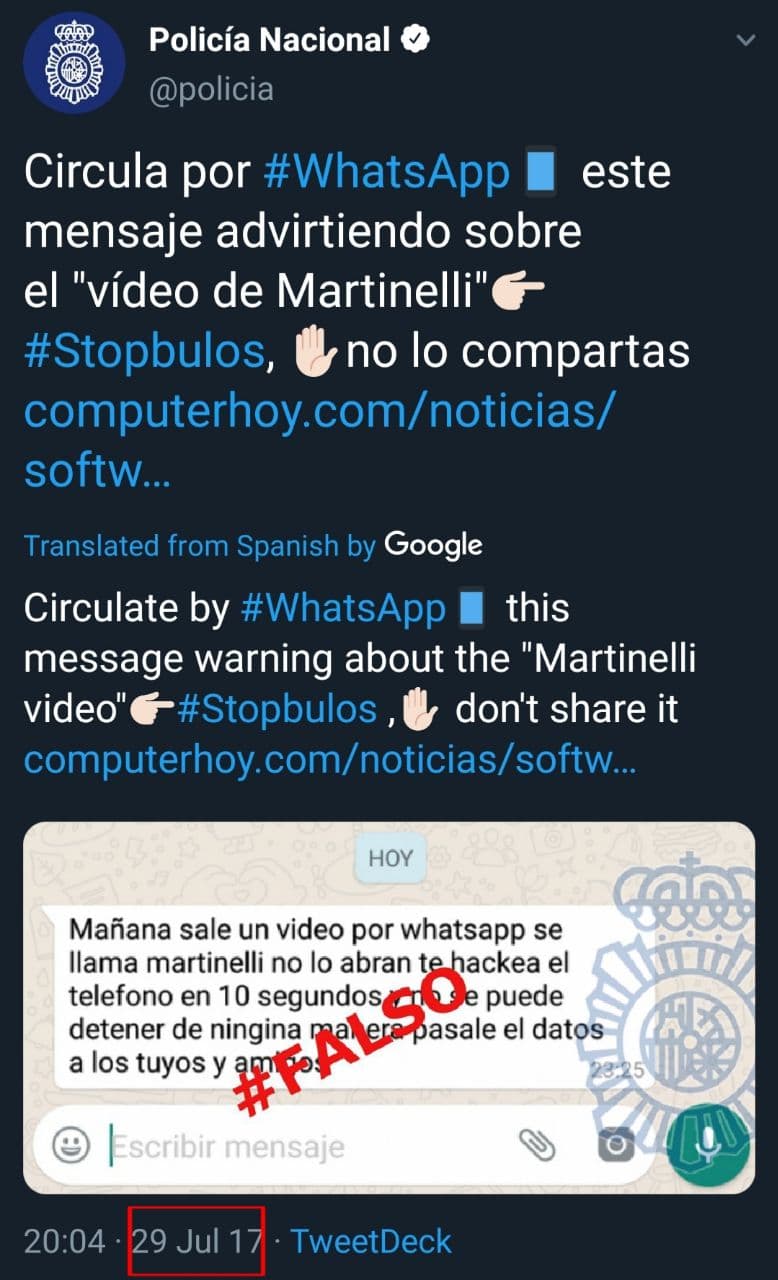Open #Stopbulos hashtag in the English translation
Viewport: 778px width, 1280px height.
tap(277, 709)
